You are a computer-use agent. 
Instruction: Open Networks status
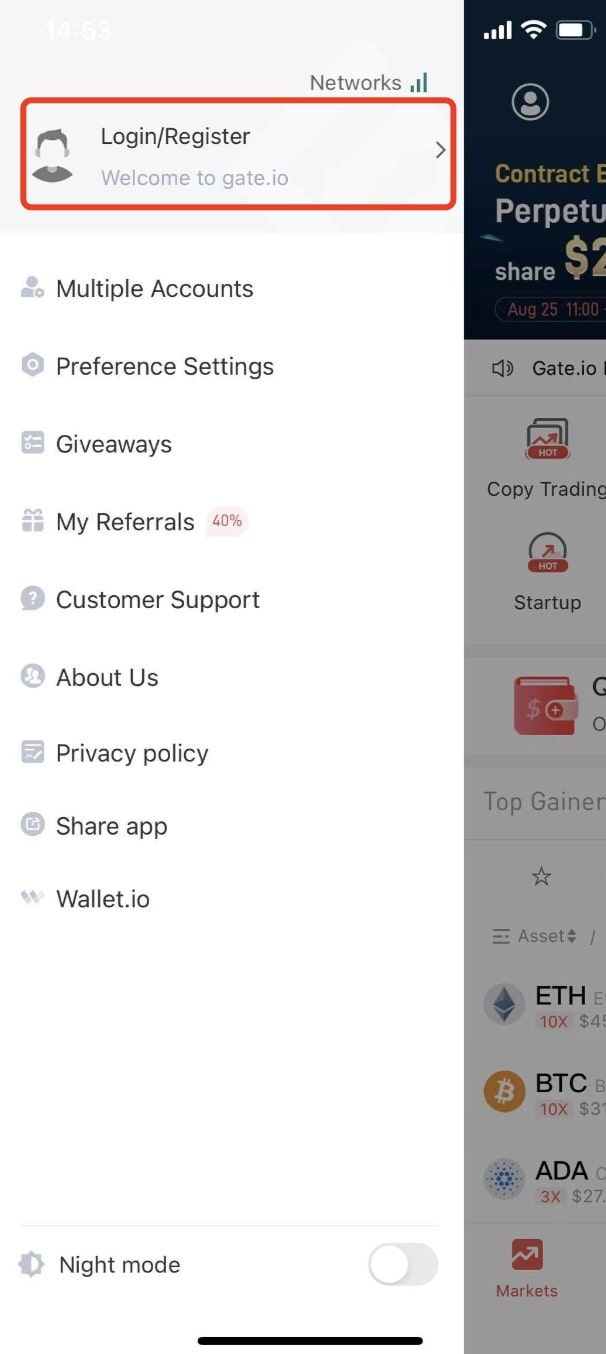368,83
